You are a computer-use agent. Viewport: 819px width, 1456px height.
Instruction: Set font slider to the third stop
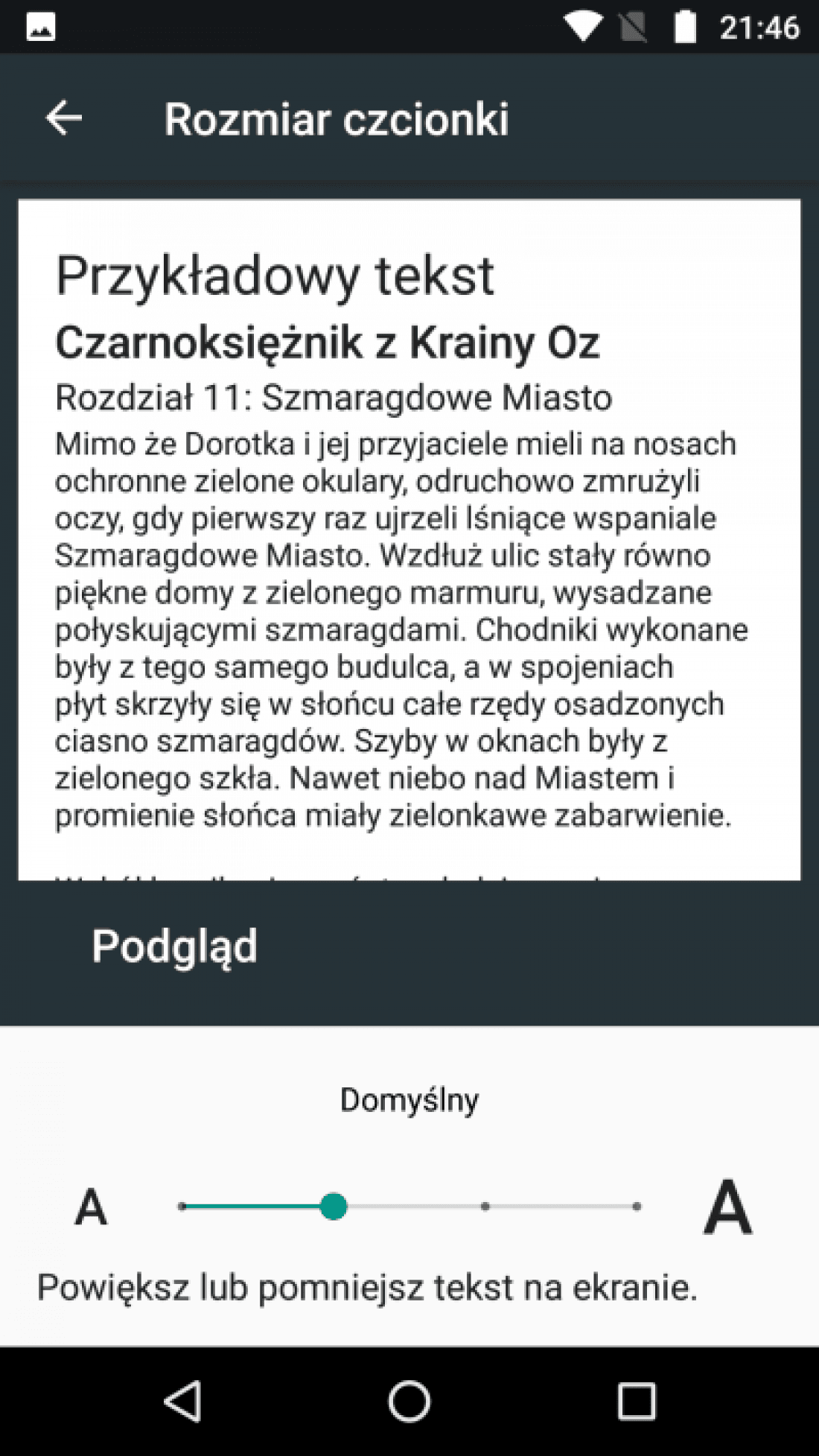click(x=485, y=1206)
